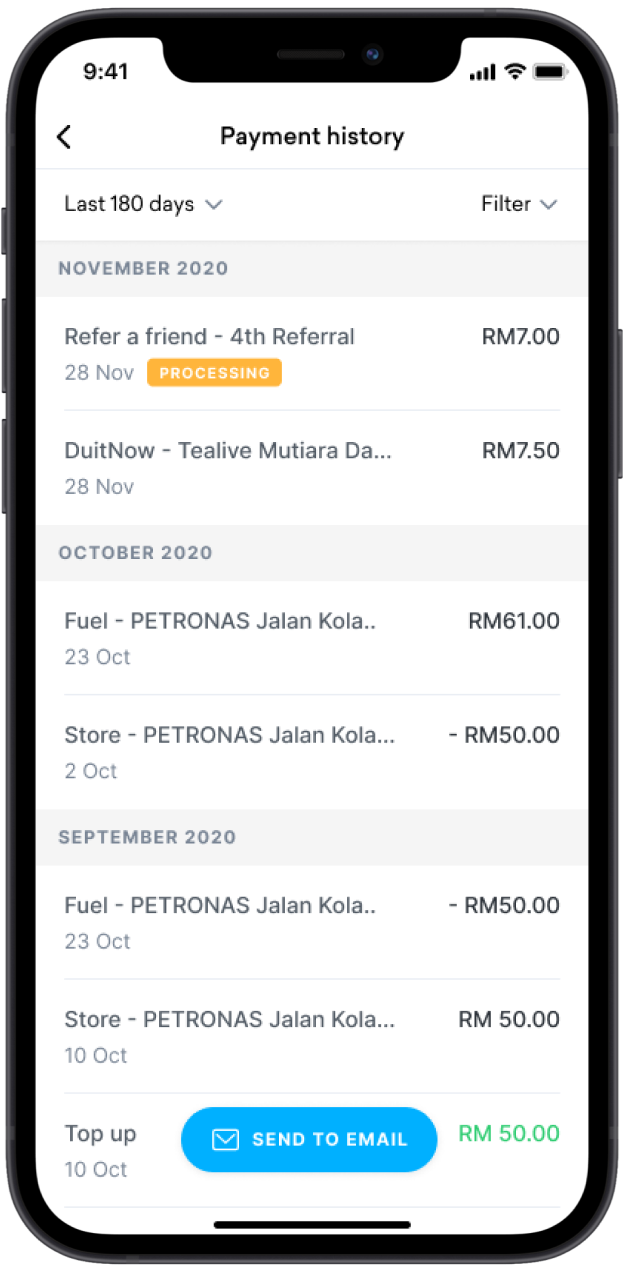This screenshot has height=1272, width=624.
Task: Open the Last 180 days dropdown
Action: coord(142,204)
